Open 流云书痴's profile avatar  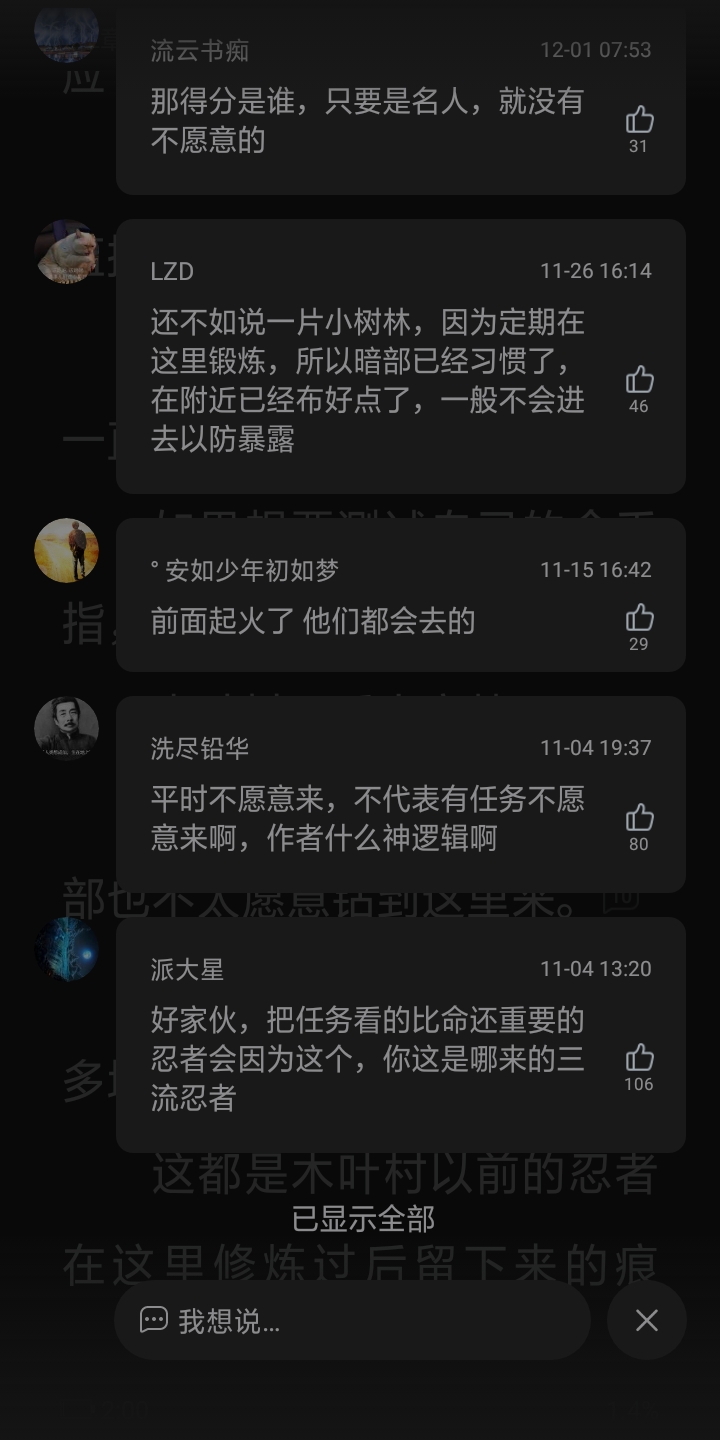[x=66, y=30]
